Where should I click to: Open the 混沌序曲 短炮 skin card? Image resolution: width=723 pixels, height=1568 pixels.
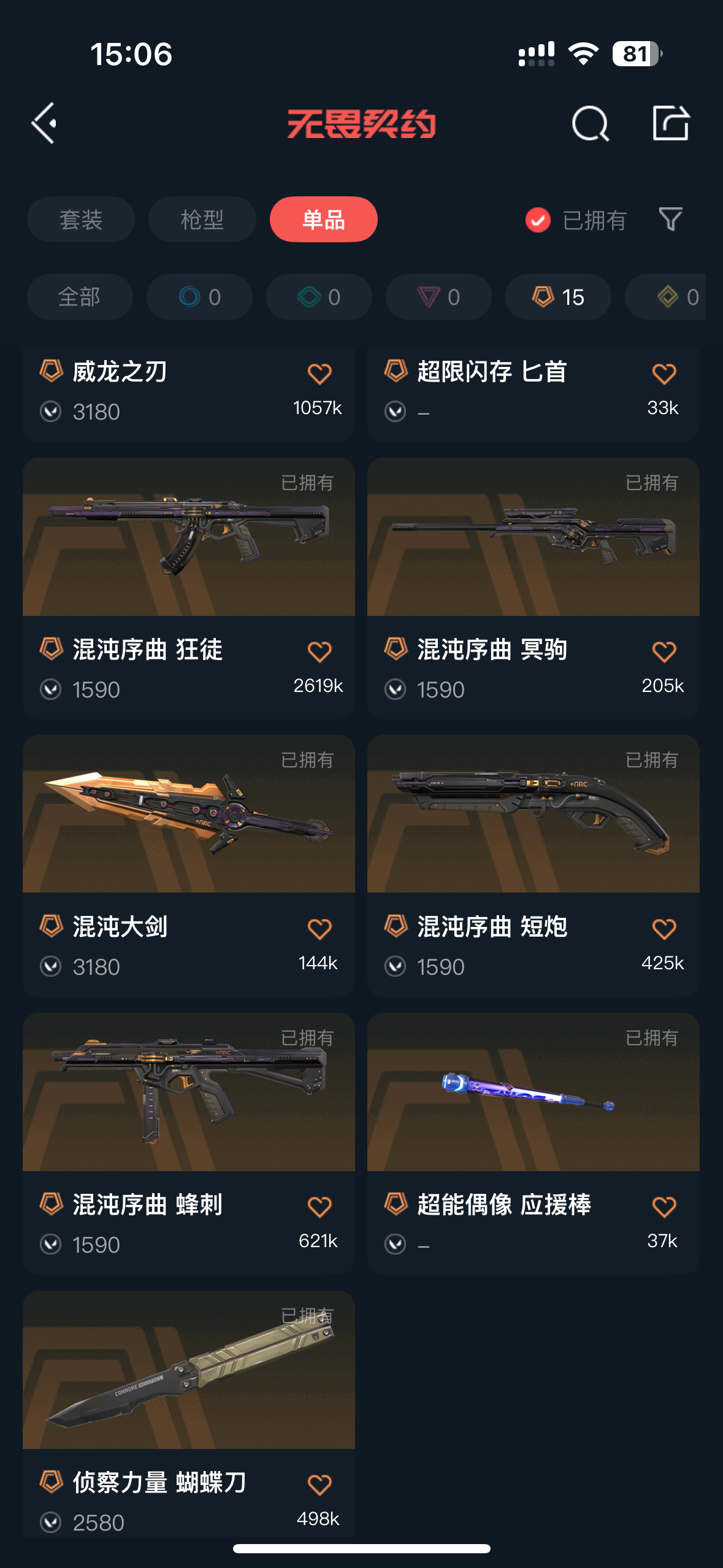tap(534, 866)
